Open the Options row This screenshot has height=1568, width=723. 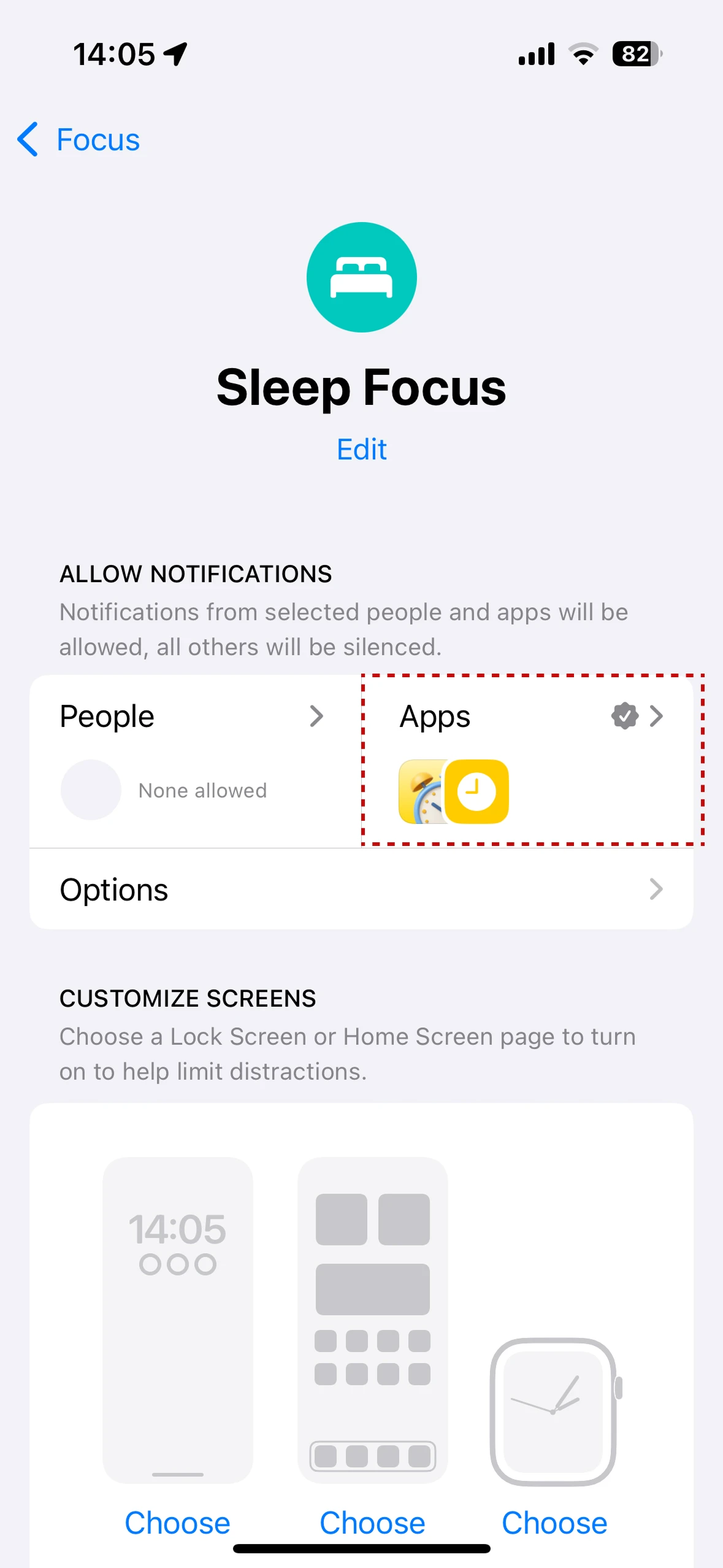361,889
